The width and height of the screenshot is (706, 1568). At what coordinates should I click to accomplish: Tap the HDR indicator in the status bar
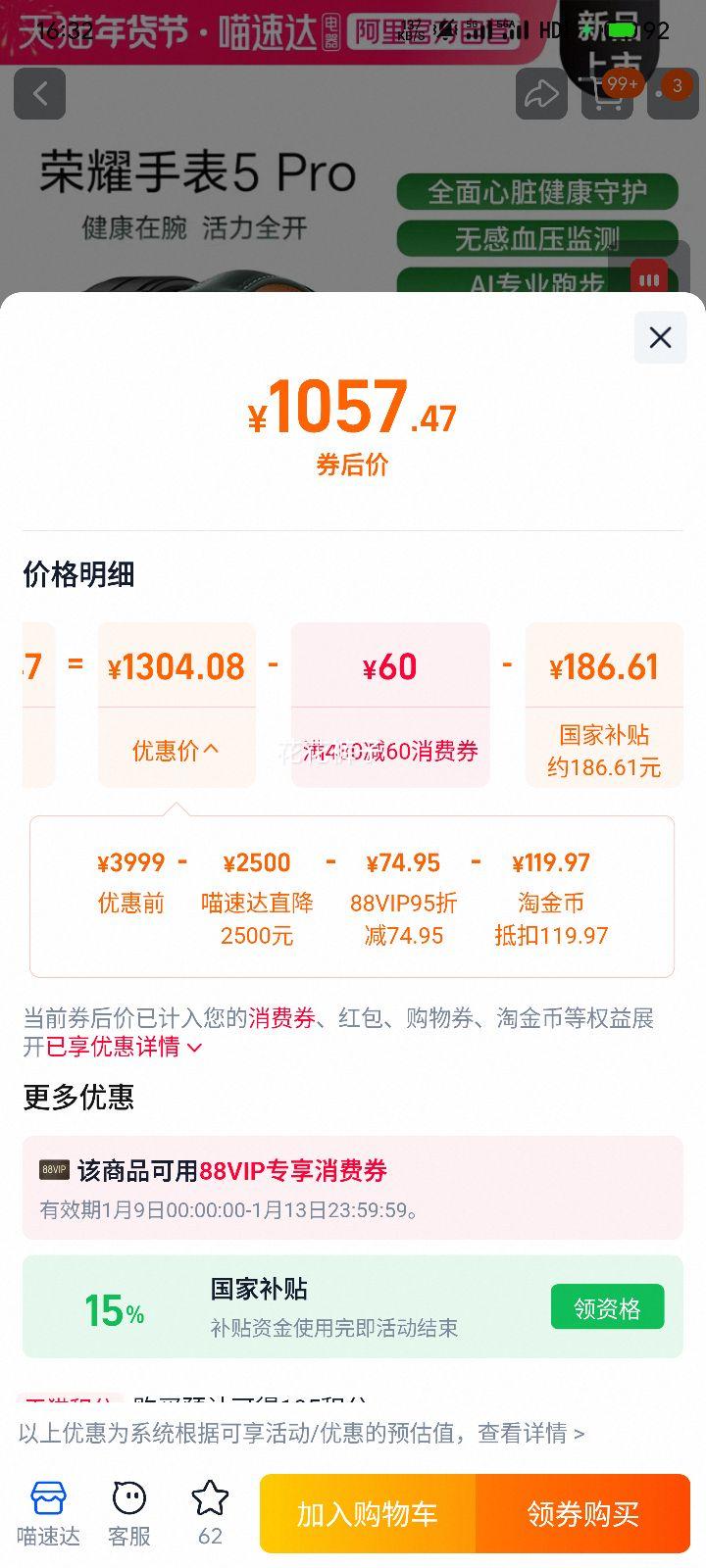(545, 30)
